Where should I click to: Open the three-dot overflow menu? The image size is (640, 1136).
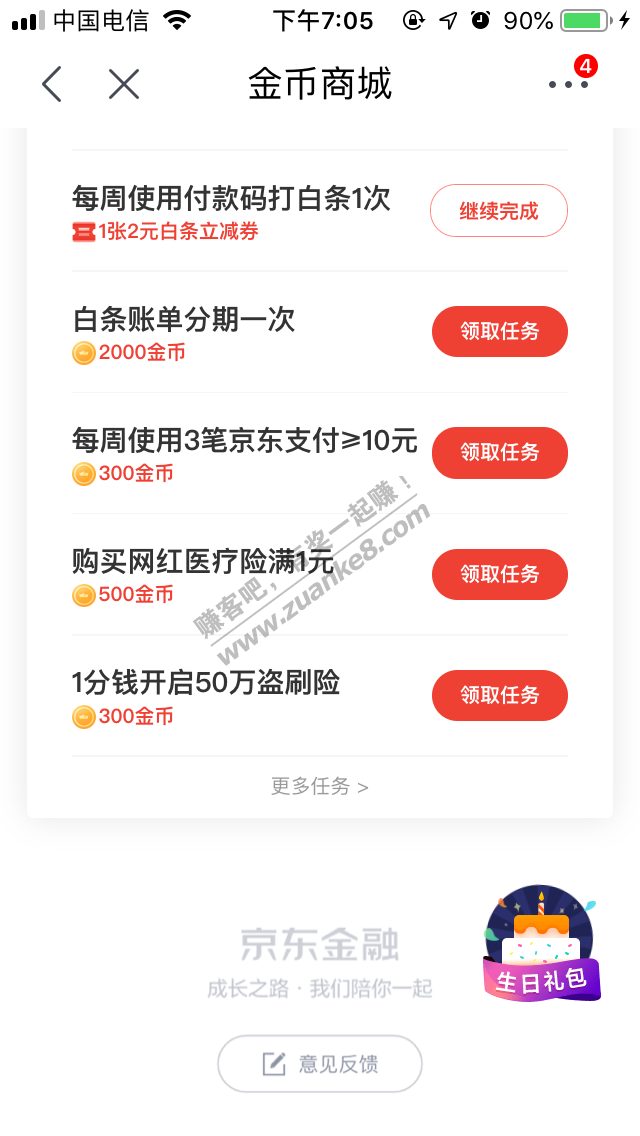[568, 85]
